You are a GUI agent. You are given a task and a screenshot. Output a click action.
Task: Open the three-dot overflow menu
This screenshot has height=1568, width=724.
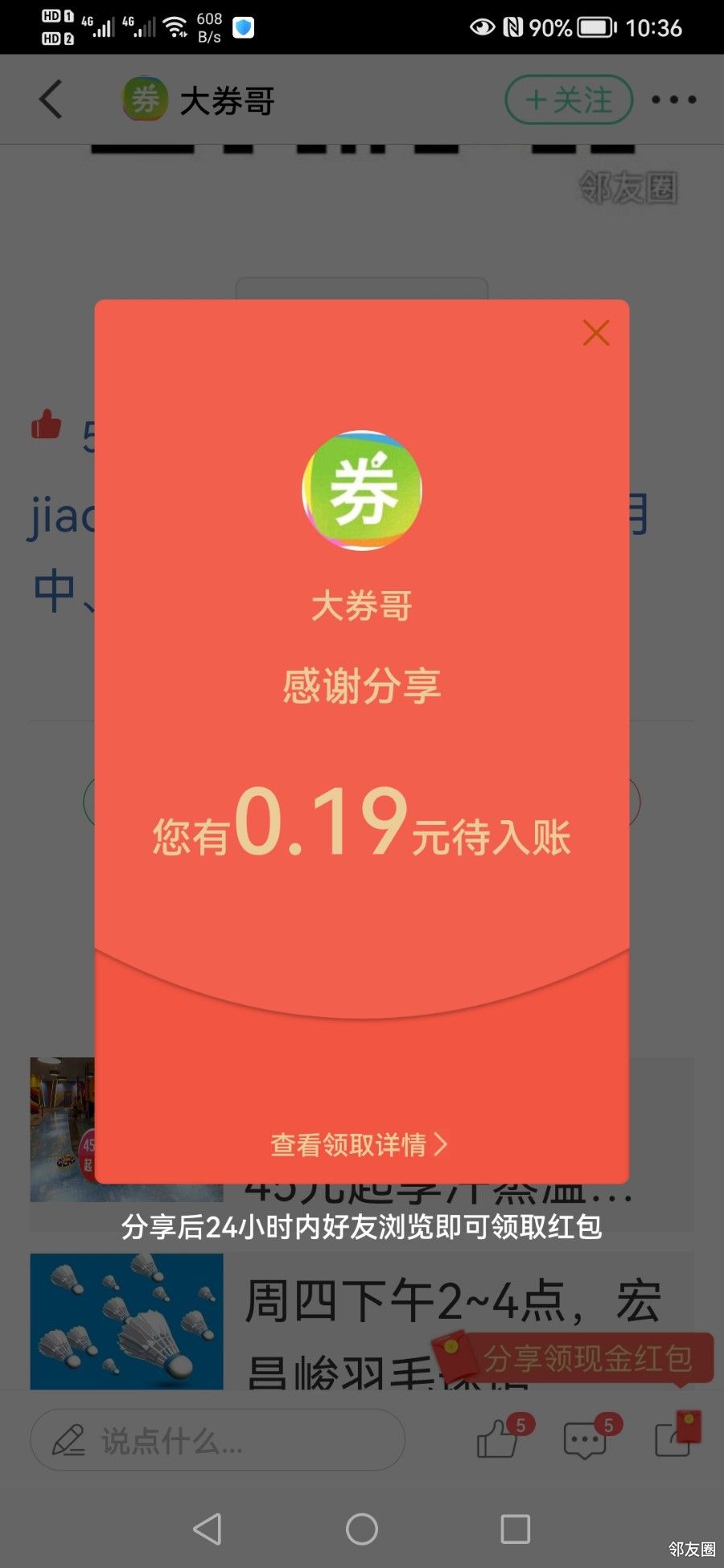click(673, 100)
